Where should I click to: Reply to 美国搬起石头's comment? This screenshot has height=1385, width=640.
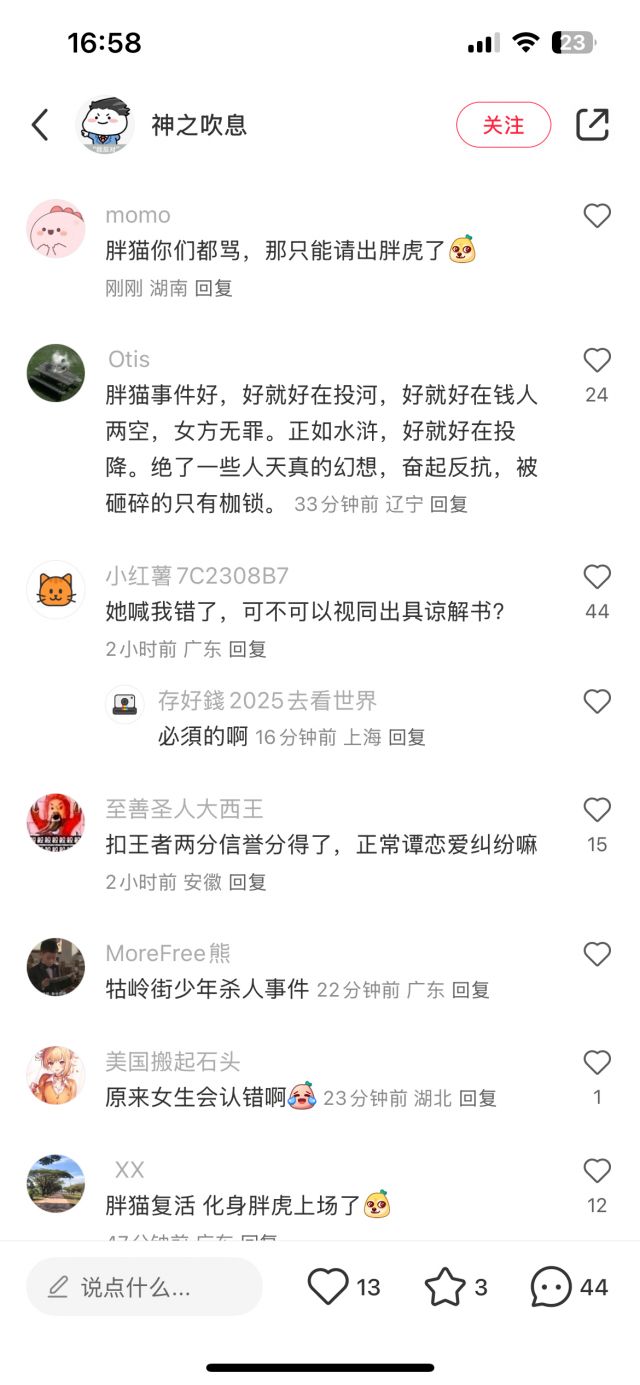478,1098
